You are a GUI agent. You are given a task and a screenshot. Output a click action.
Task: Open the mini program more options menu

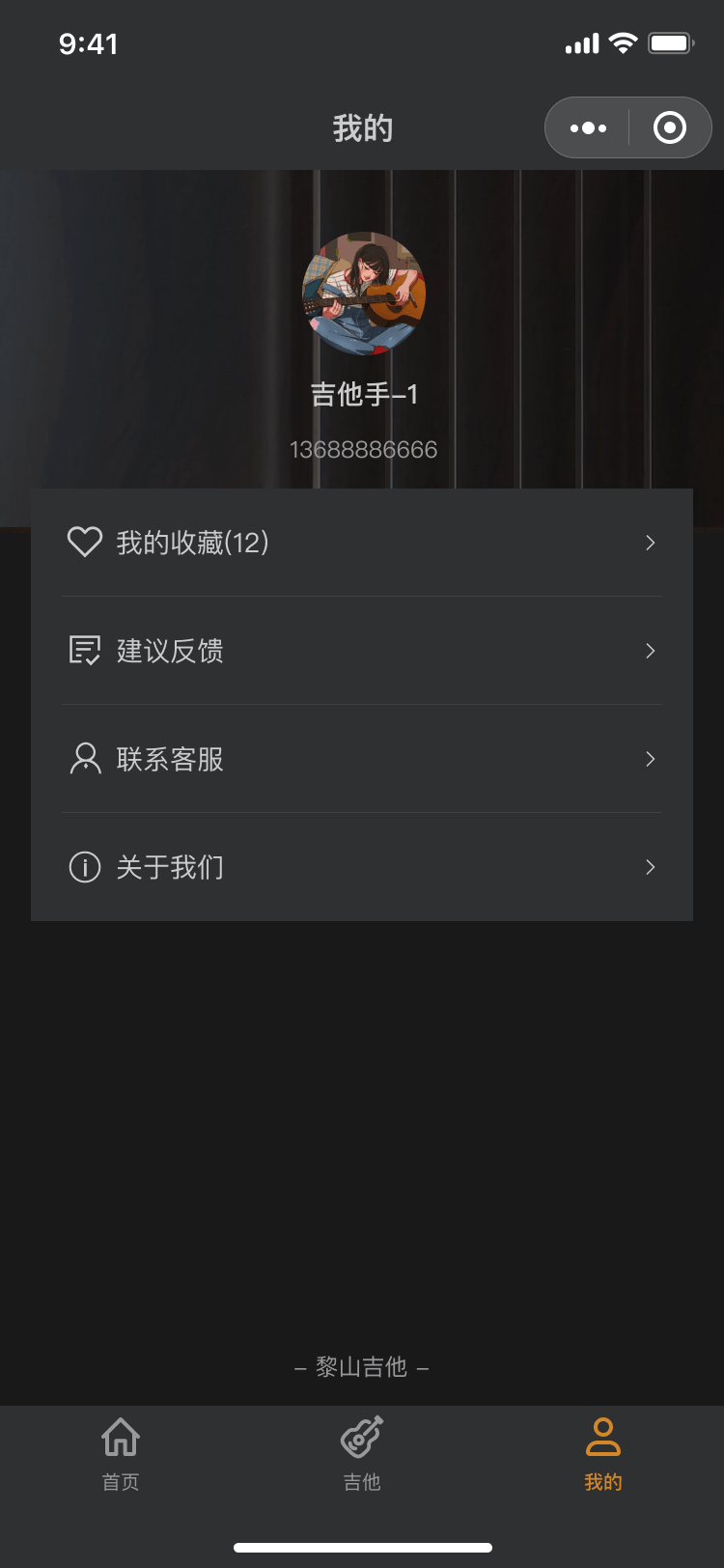coord(588,127)
